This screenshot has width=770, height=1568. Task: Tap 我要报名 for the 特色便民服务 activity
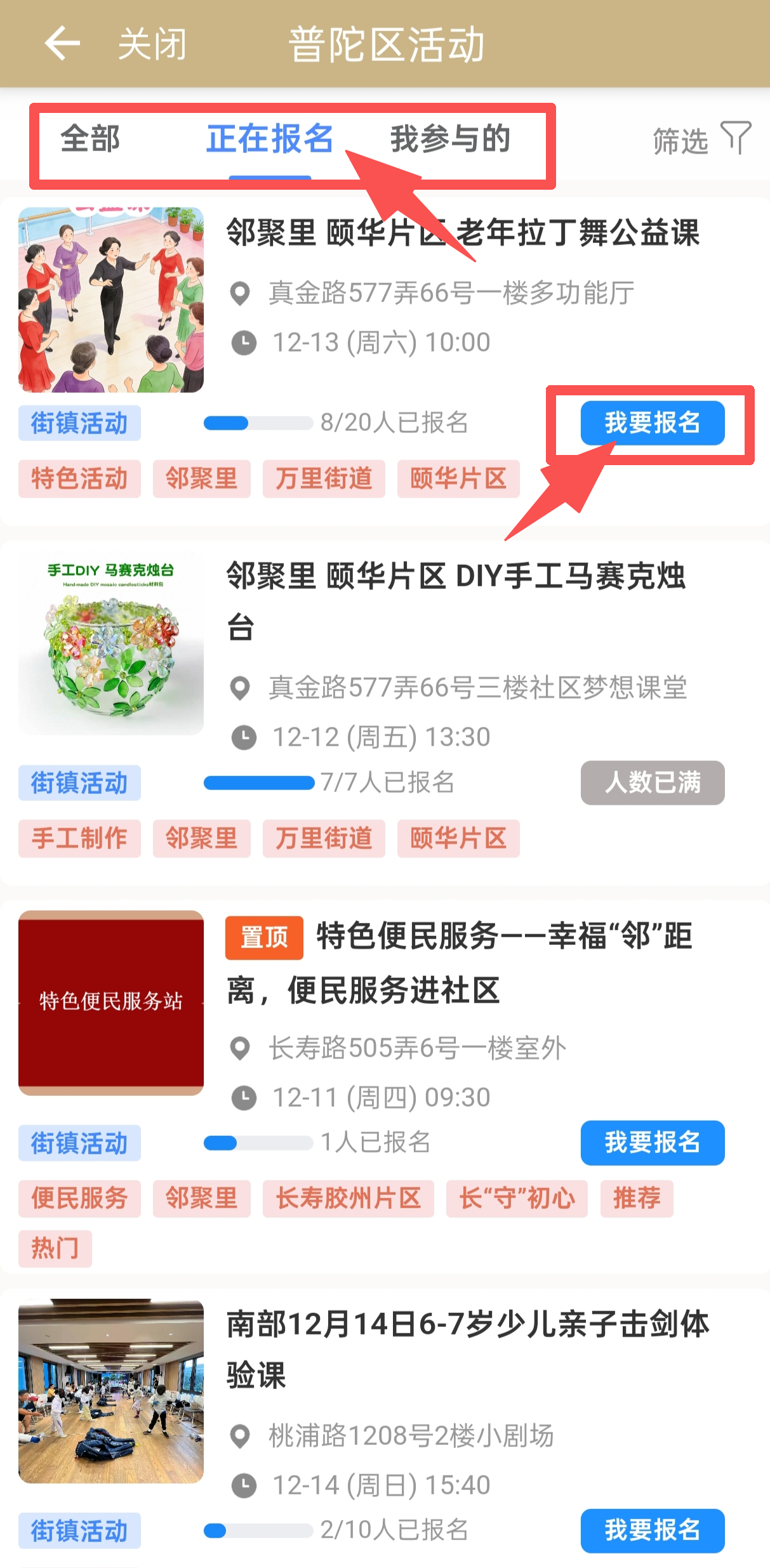click(652, 1143)
